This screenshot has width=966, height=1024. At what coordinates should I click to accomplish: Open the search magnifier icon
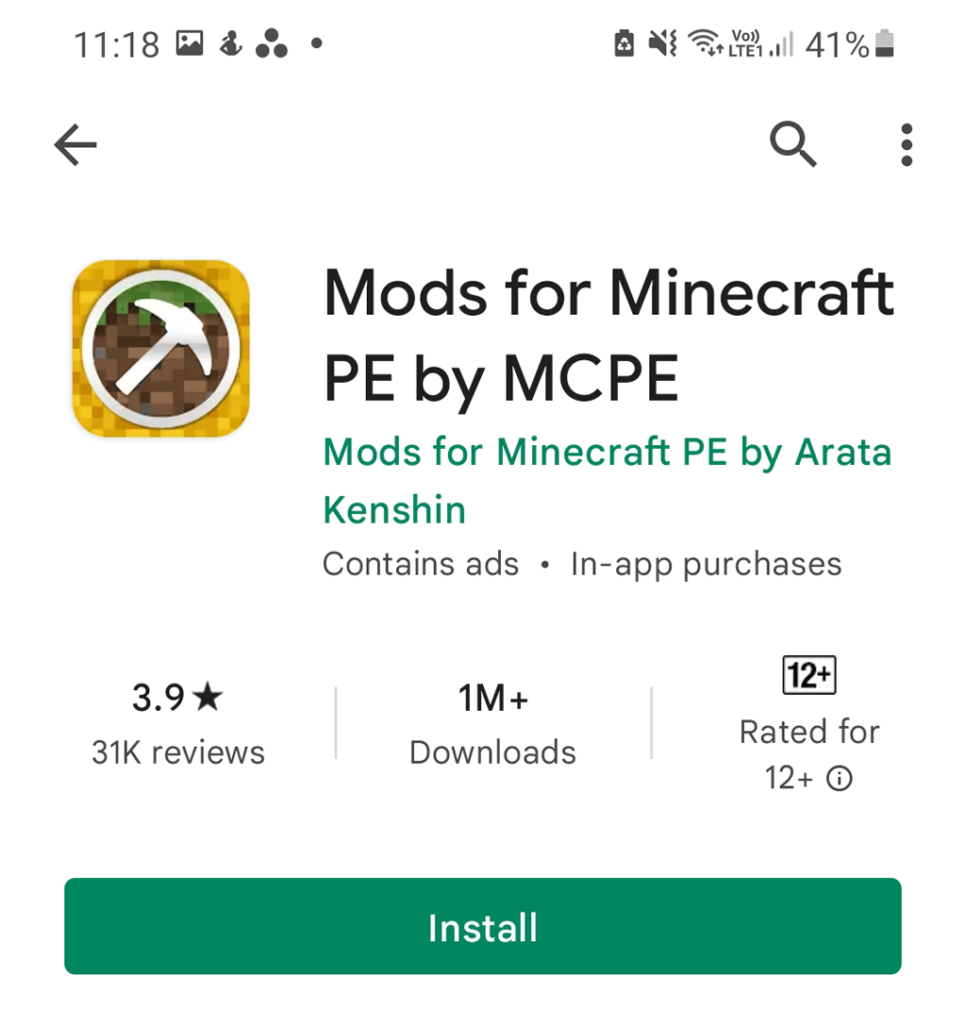coord(793,146)
